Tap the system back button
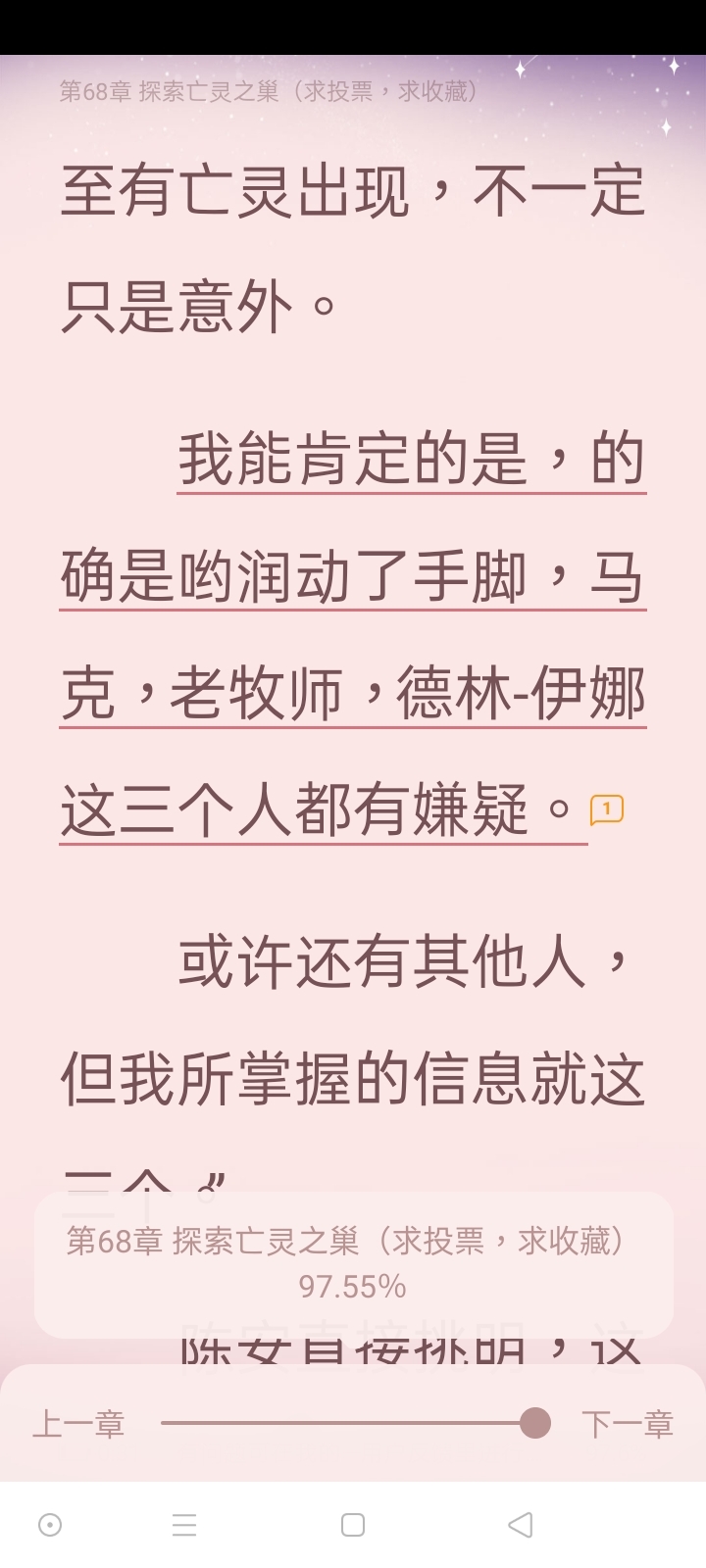The width and height of the screenshot is (706, 1568). pos(521,1525)
